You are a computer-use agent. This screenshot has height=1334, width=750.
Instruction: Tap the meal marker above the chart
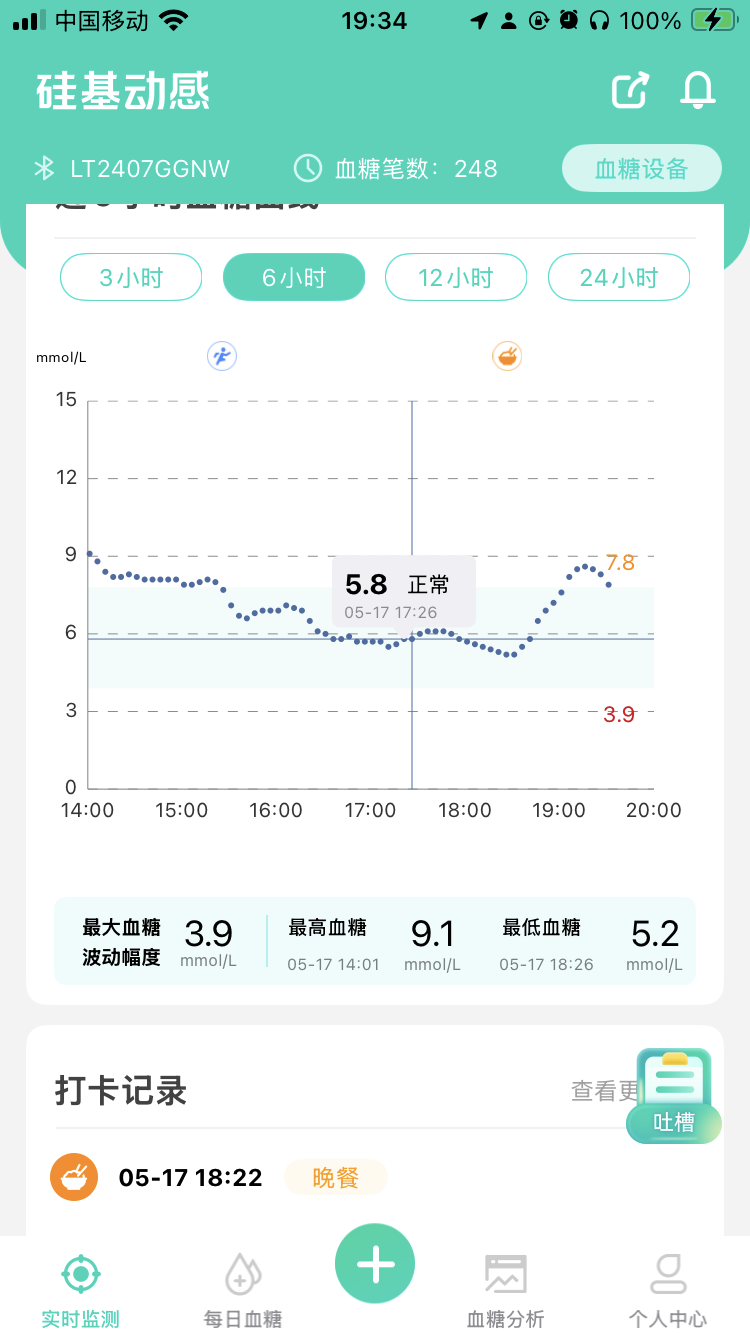pyautogui.click(x=507, y=355)
